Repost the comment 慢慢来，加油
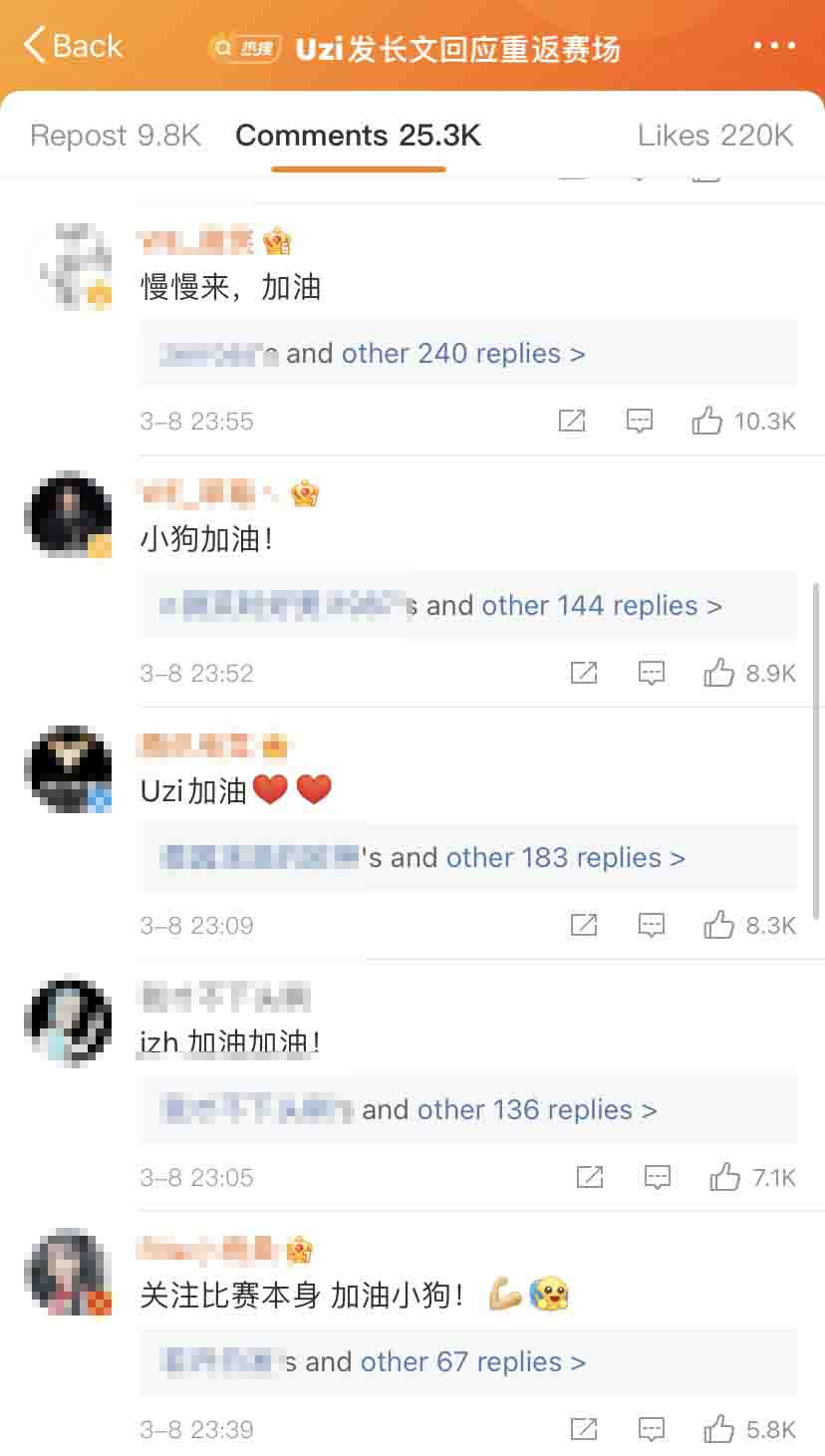 pyautogui.click(x=572, y=421)
